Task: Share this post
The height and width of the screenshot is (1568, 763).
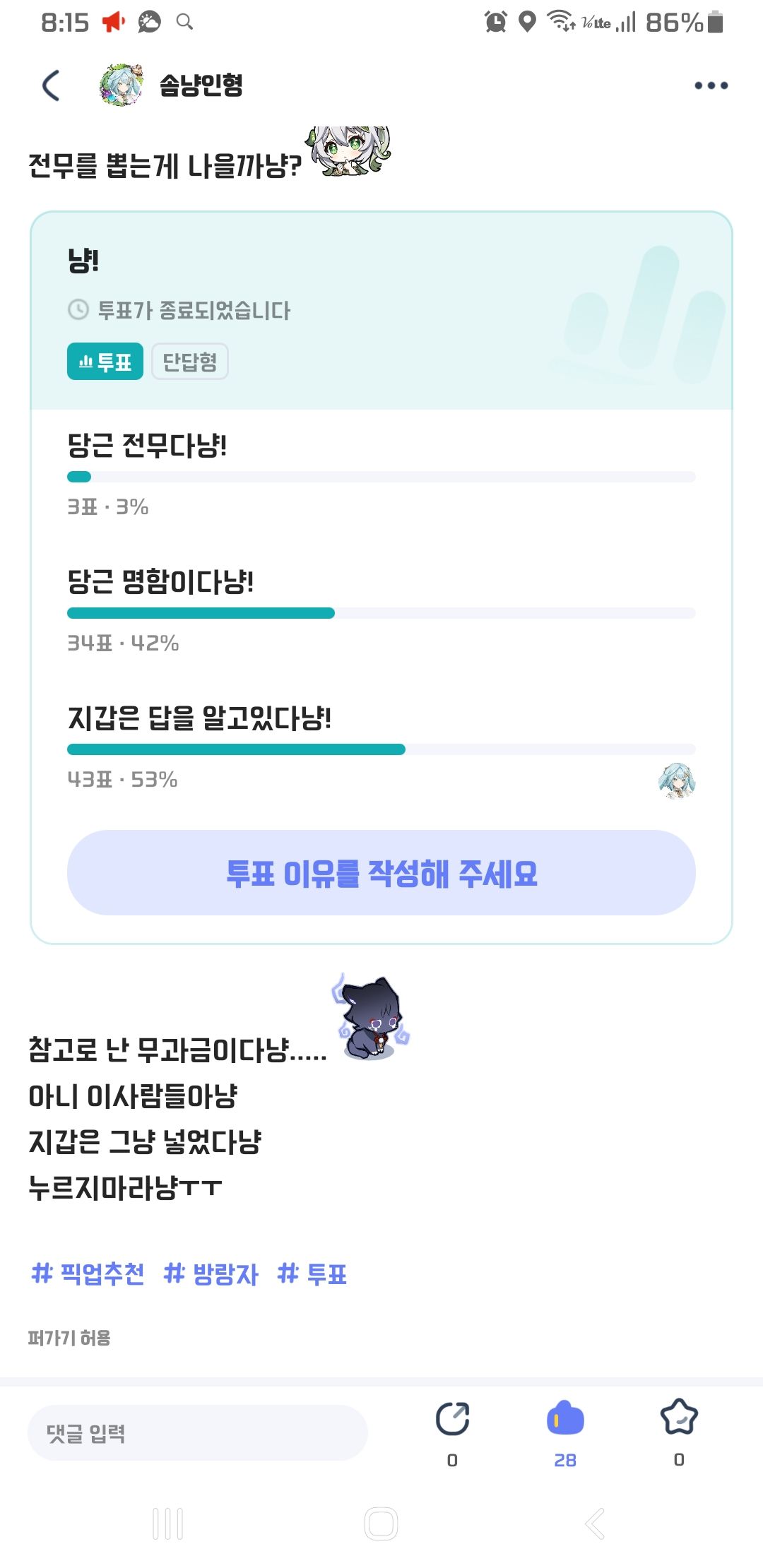Action: pyautogui.click(x=452, y=1420)
